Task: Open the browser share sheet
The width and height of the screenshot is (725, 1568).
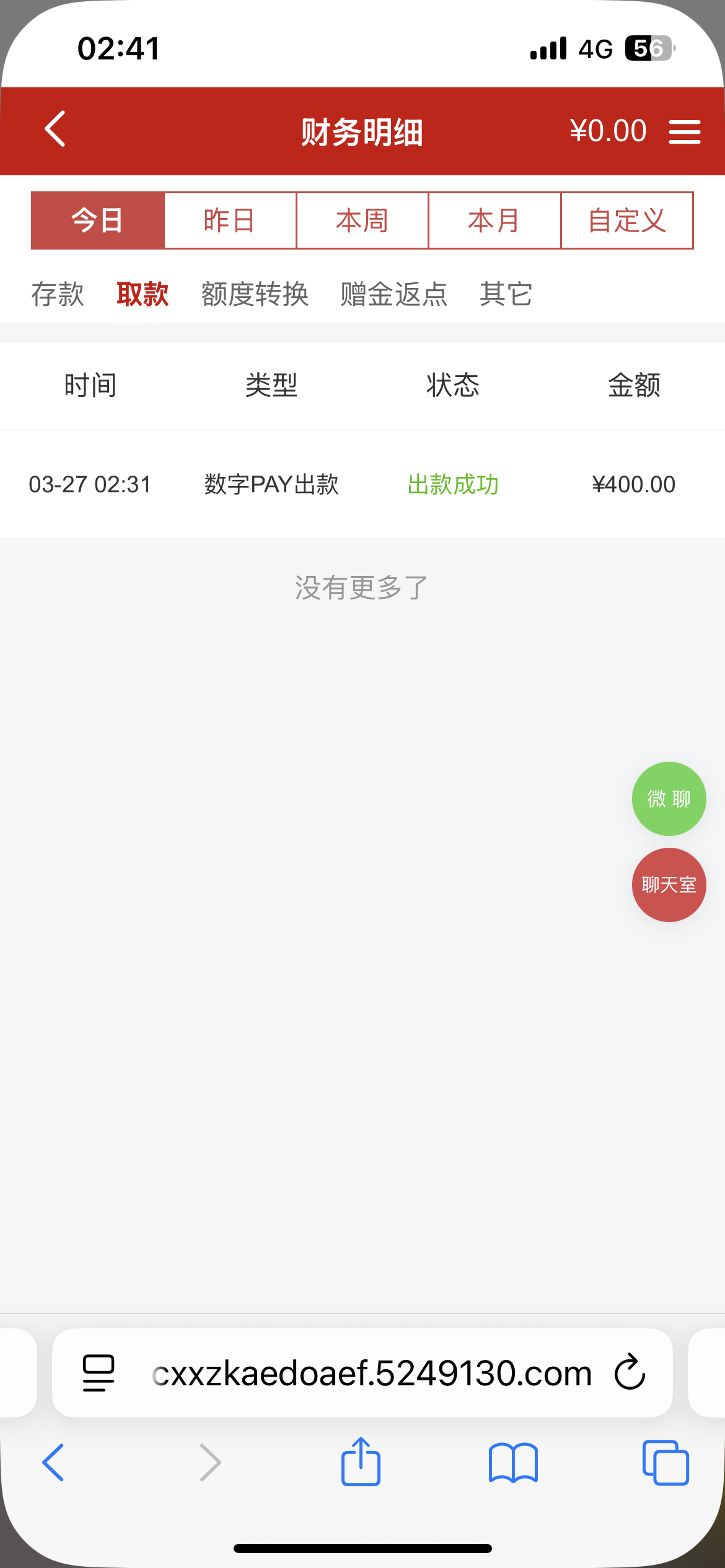Action: point(361,1462)
